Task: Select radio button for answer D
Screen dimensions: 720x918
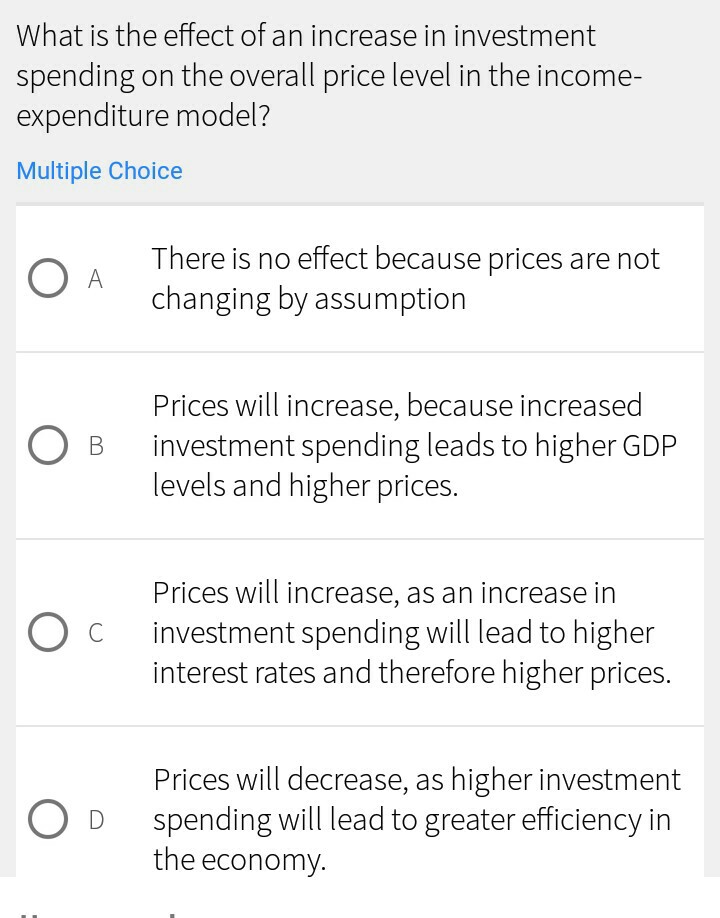Action: tap(47, 819)
